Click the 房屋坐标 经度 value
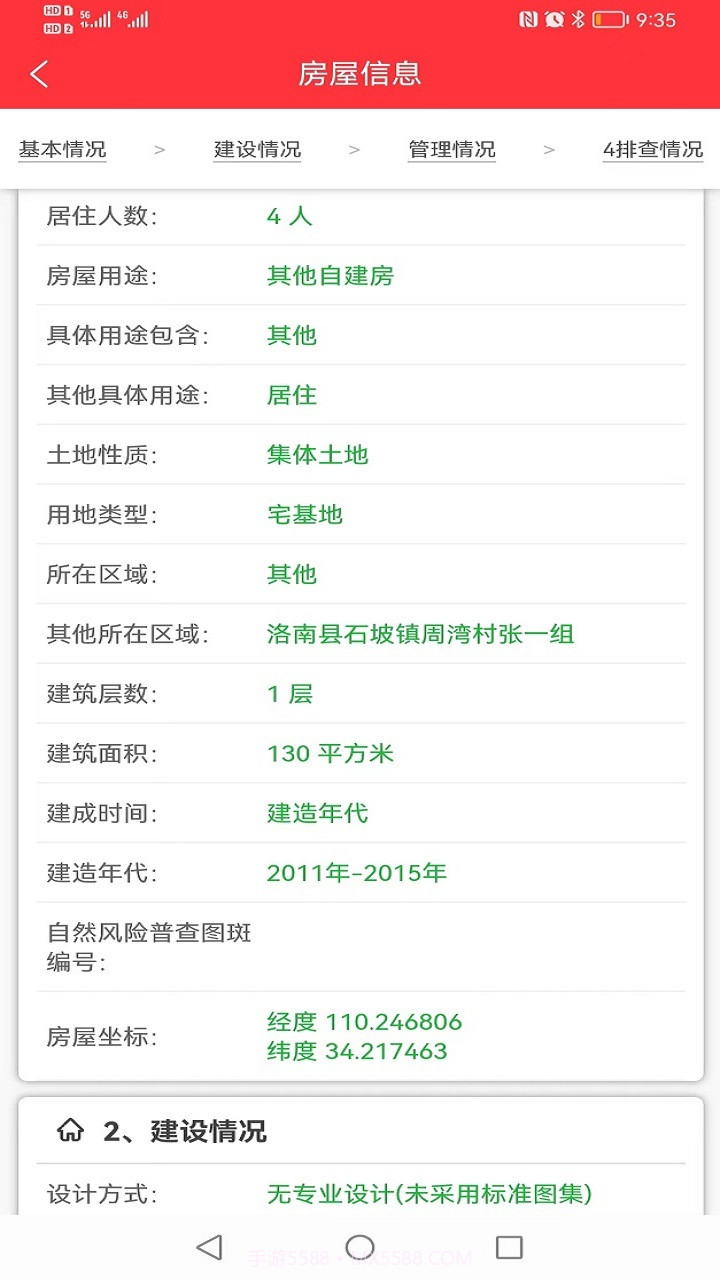The height and width of the screenshot is (1280, 720). pyautogui.click(x=364, y=1022)
